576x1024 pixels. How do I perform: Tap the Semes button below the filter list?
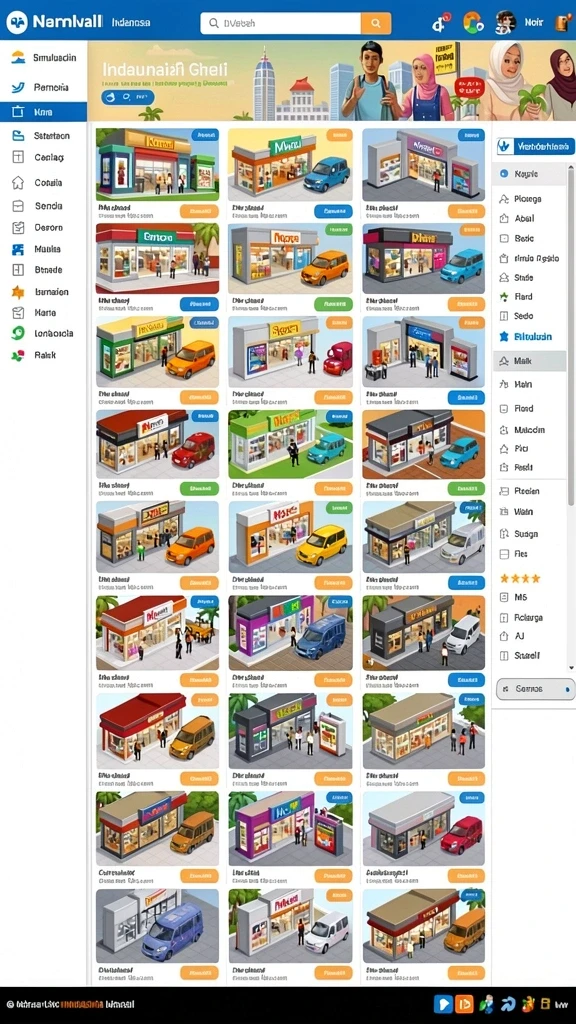[535, 689]
